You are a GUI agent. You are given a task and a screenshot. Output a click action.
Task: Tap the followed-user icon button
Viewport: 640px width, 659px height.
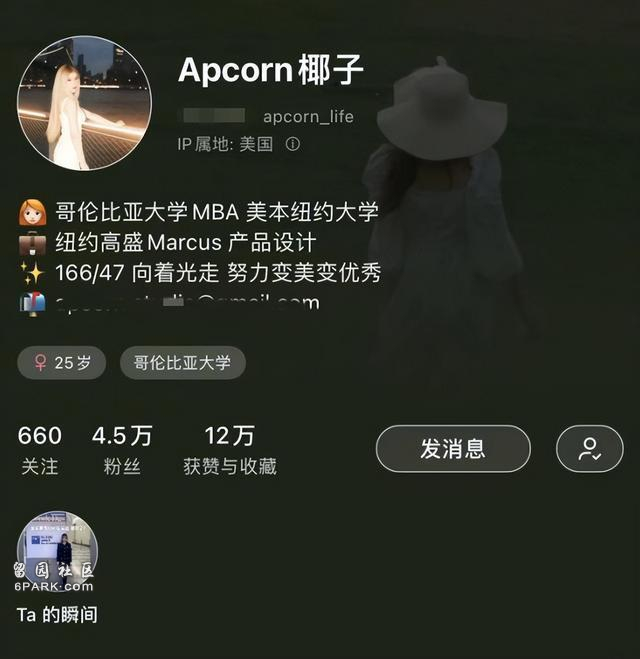coord(589,449)
